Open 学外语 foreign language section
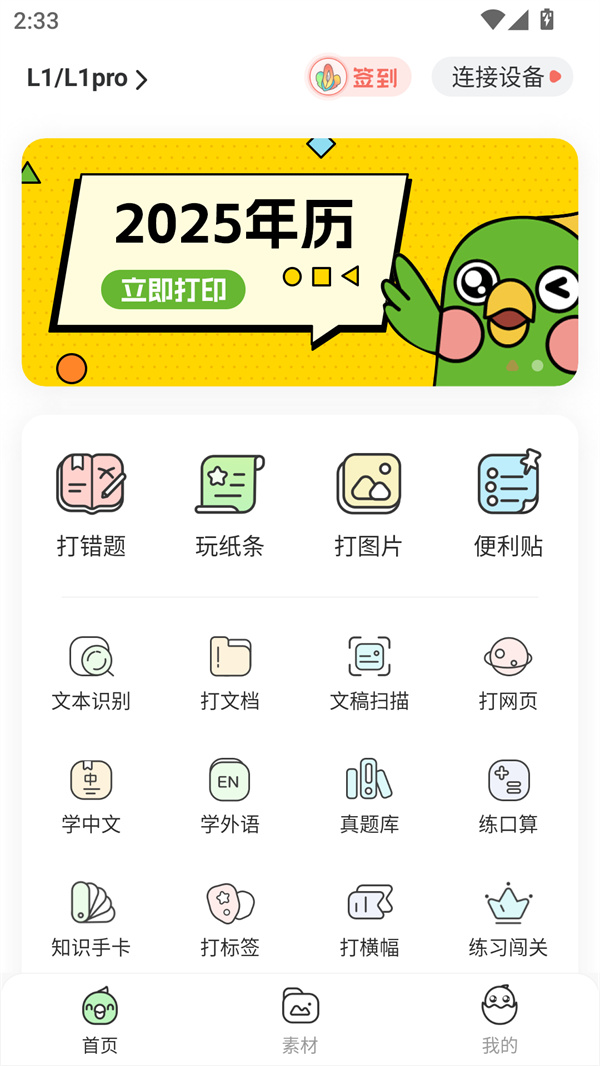Screen dimensions: 600x1066 [x=230, y=795]
